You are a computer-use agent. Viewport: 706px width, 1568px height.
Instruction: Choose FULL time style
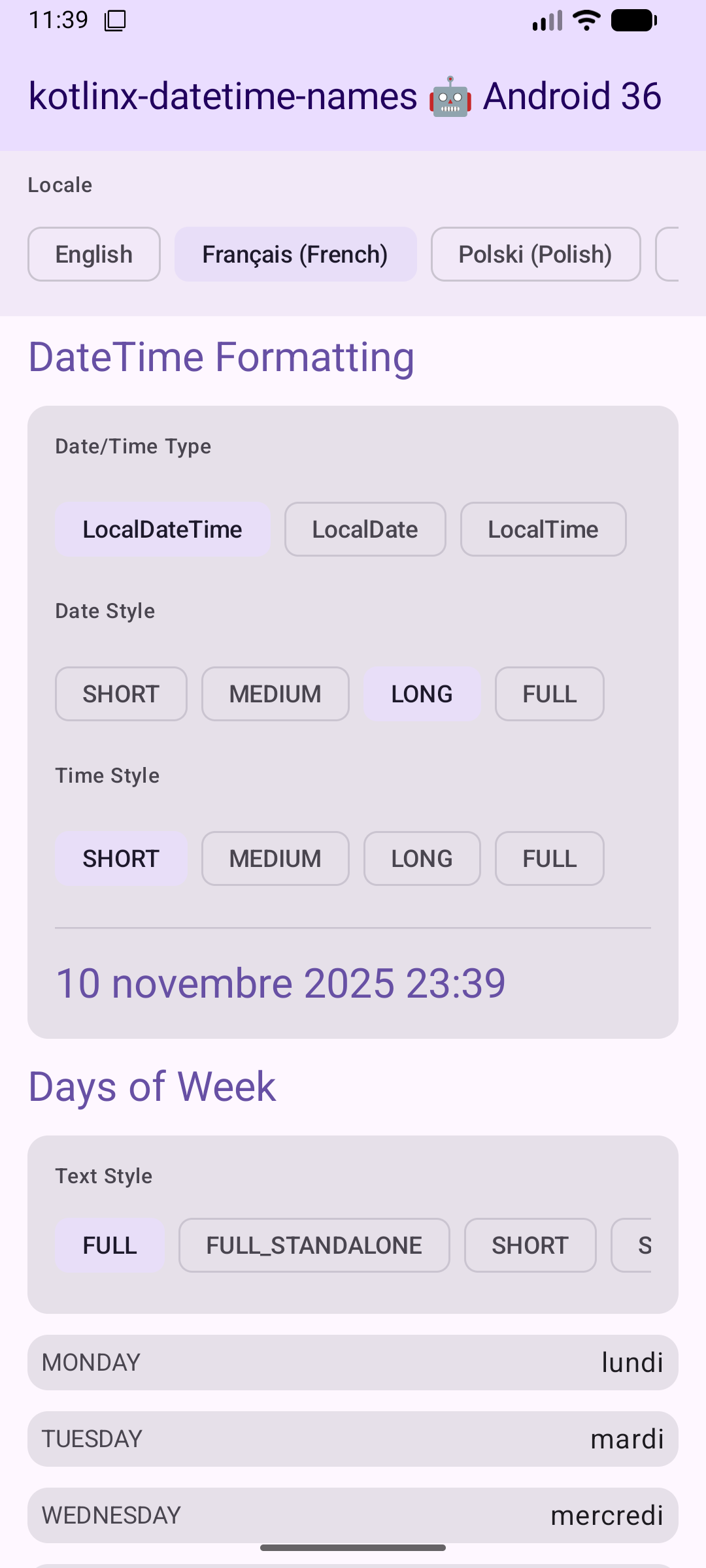549,858
